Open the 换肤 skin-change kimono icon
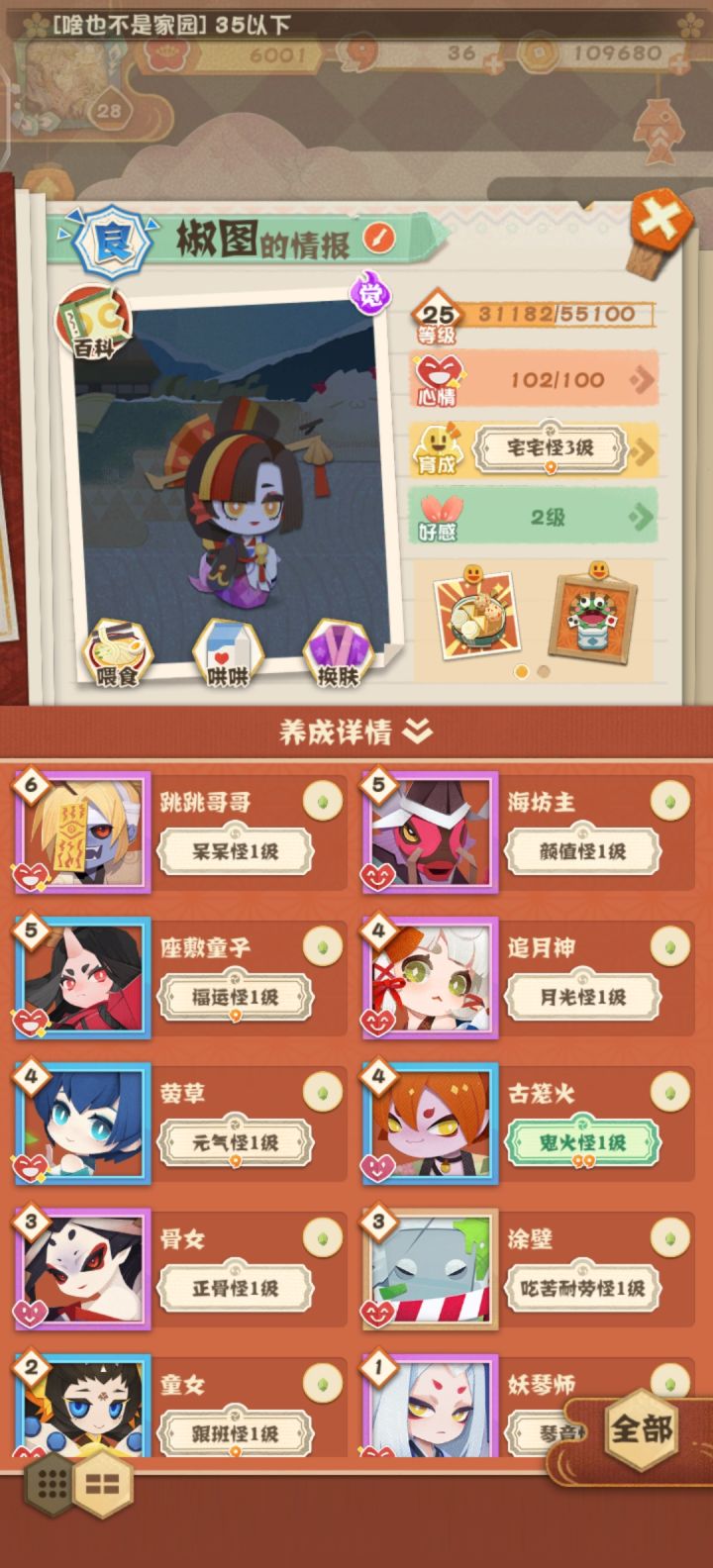The image size is (713, 1568). click(x=338, y=652)
